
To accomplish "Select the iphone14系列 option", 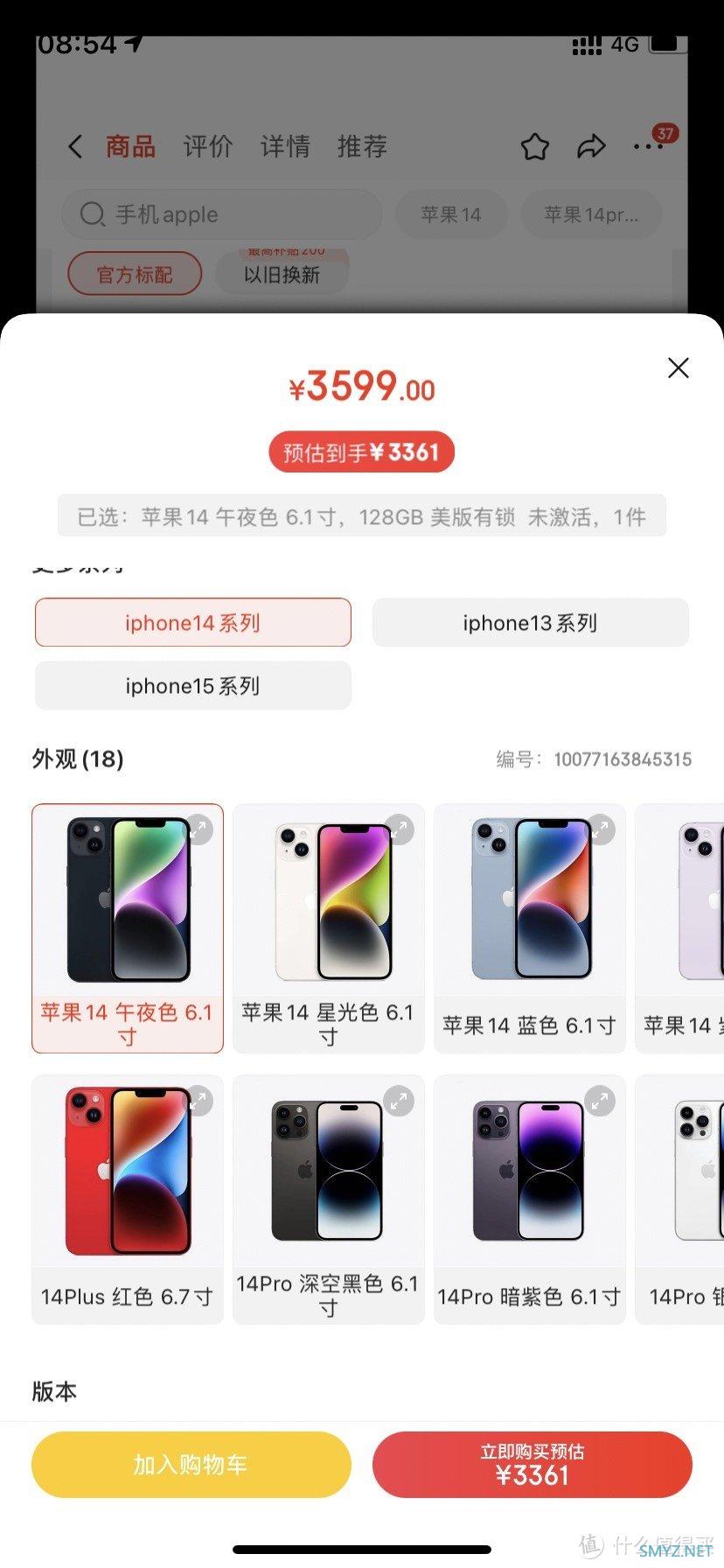I will 193,623.
